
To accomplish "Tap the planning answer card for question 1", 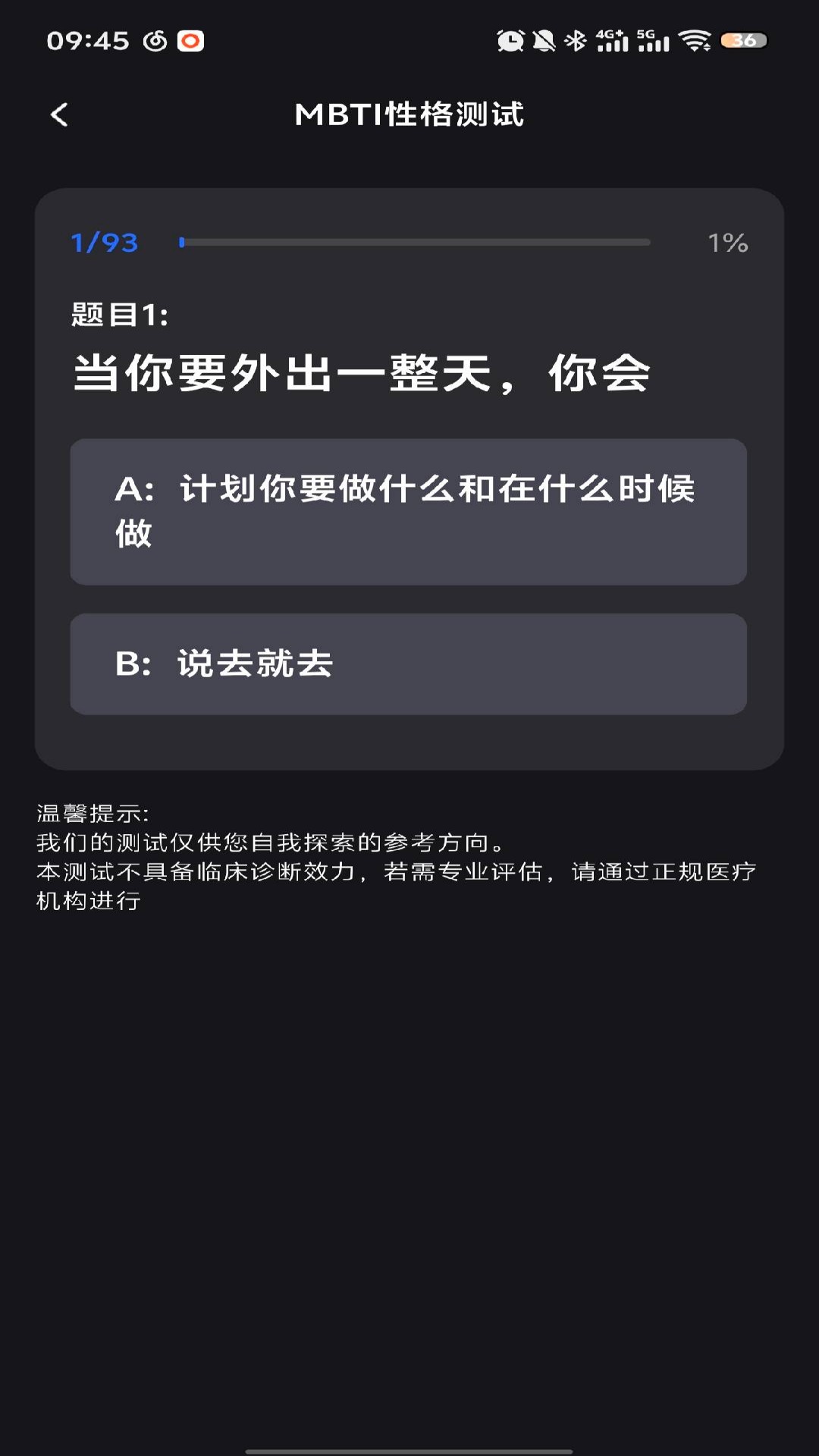I will tap(409, 512).
